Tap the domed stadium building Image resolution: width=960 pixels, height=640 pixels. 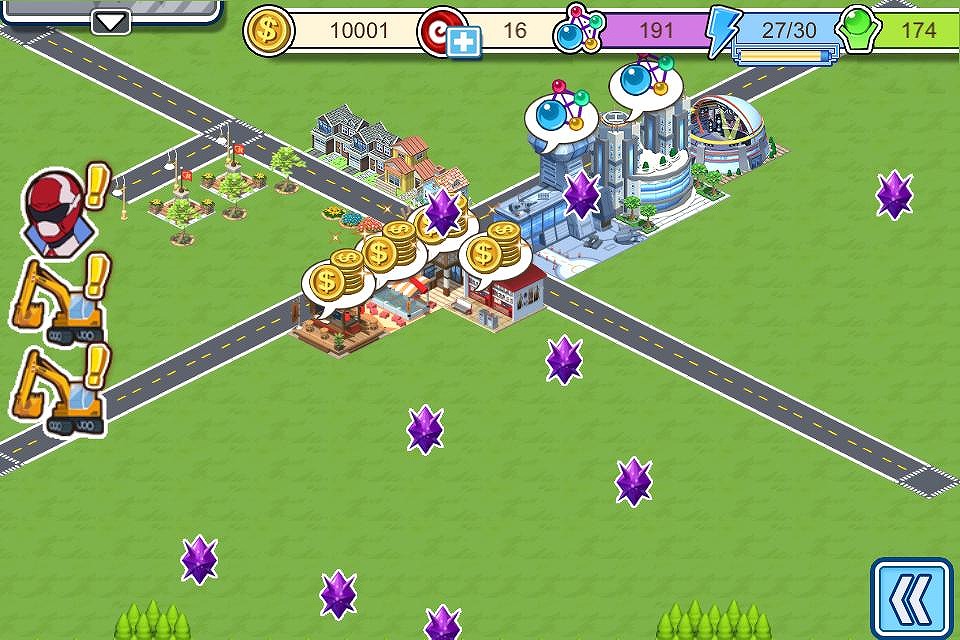(729, 135)
